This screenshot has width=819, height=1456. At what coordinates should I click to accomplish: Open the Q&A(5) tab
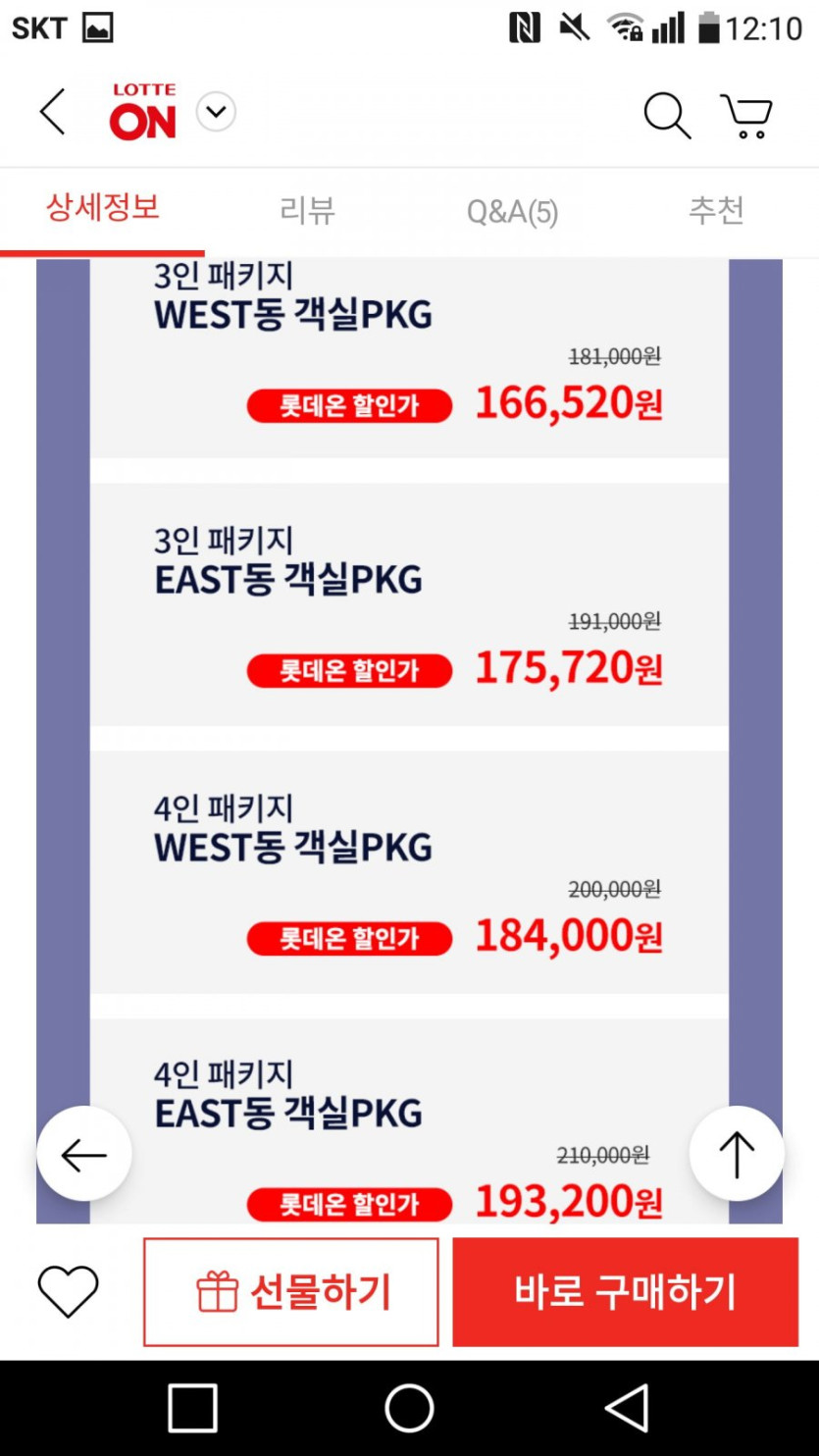tap(512, 212)
